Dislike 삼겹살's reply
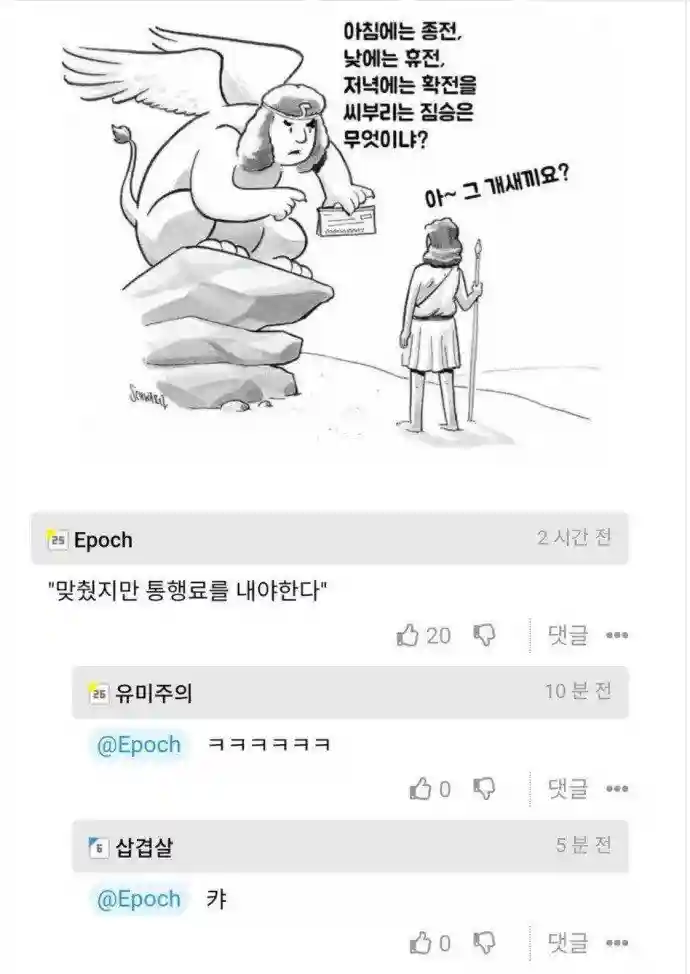 pyautogui.click(x=484, y=942)
